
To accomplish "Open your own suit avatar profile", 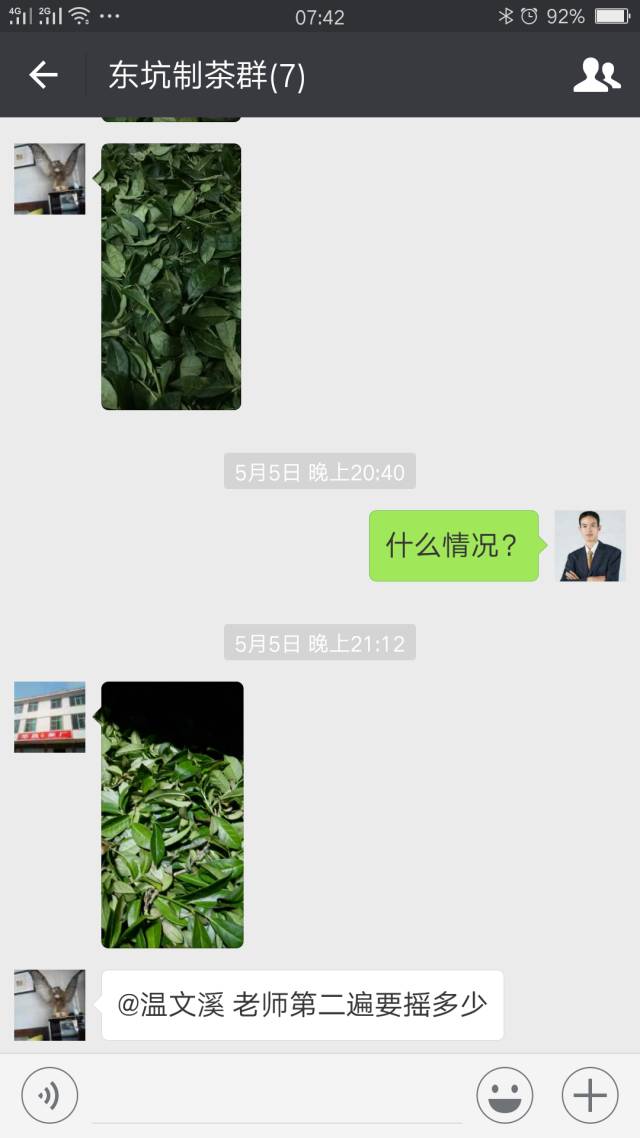I will click(x=590, y=546).
